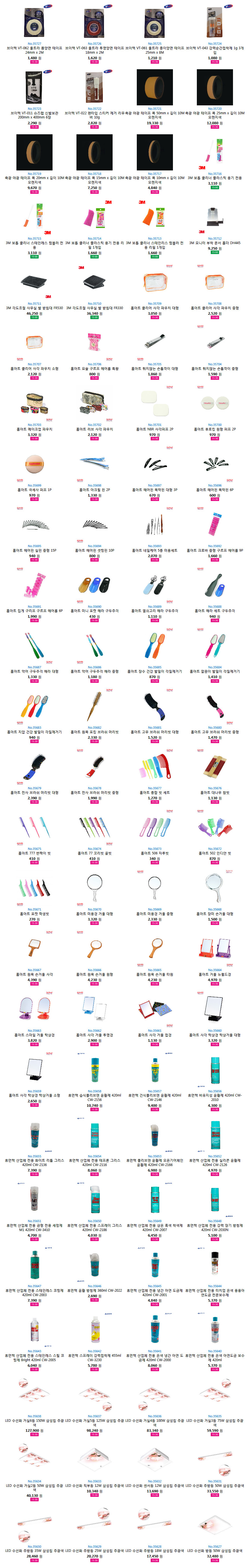Open product No.35702 rib square pouch
This screenshot has width=248, height=1568.
(x=95, y=405)
